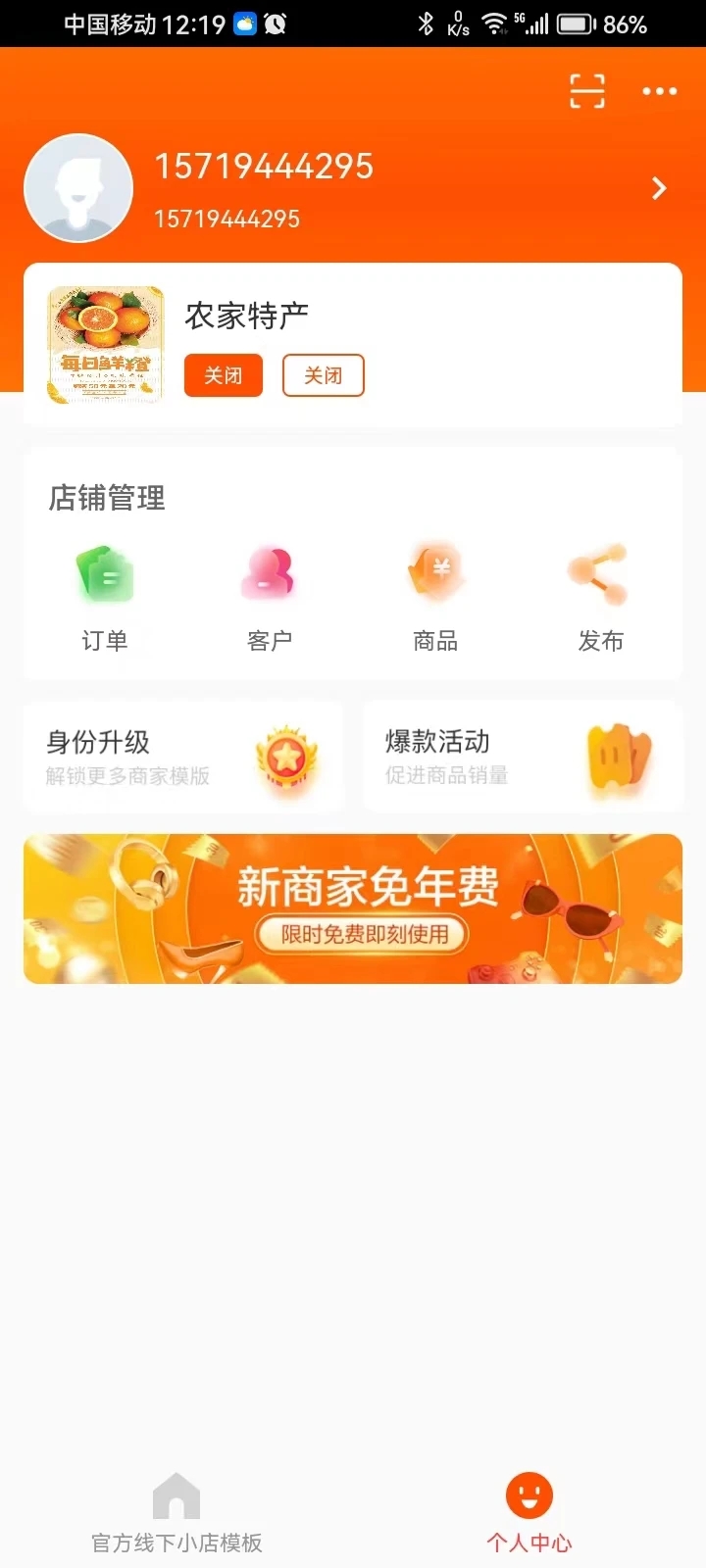Select the 商品 (Products) icon
This screenshot has width=706, height=1568.
[x=434, y=573]
